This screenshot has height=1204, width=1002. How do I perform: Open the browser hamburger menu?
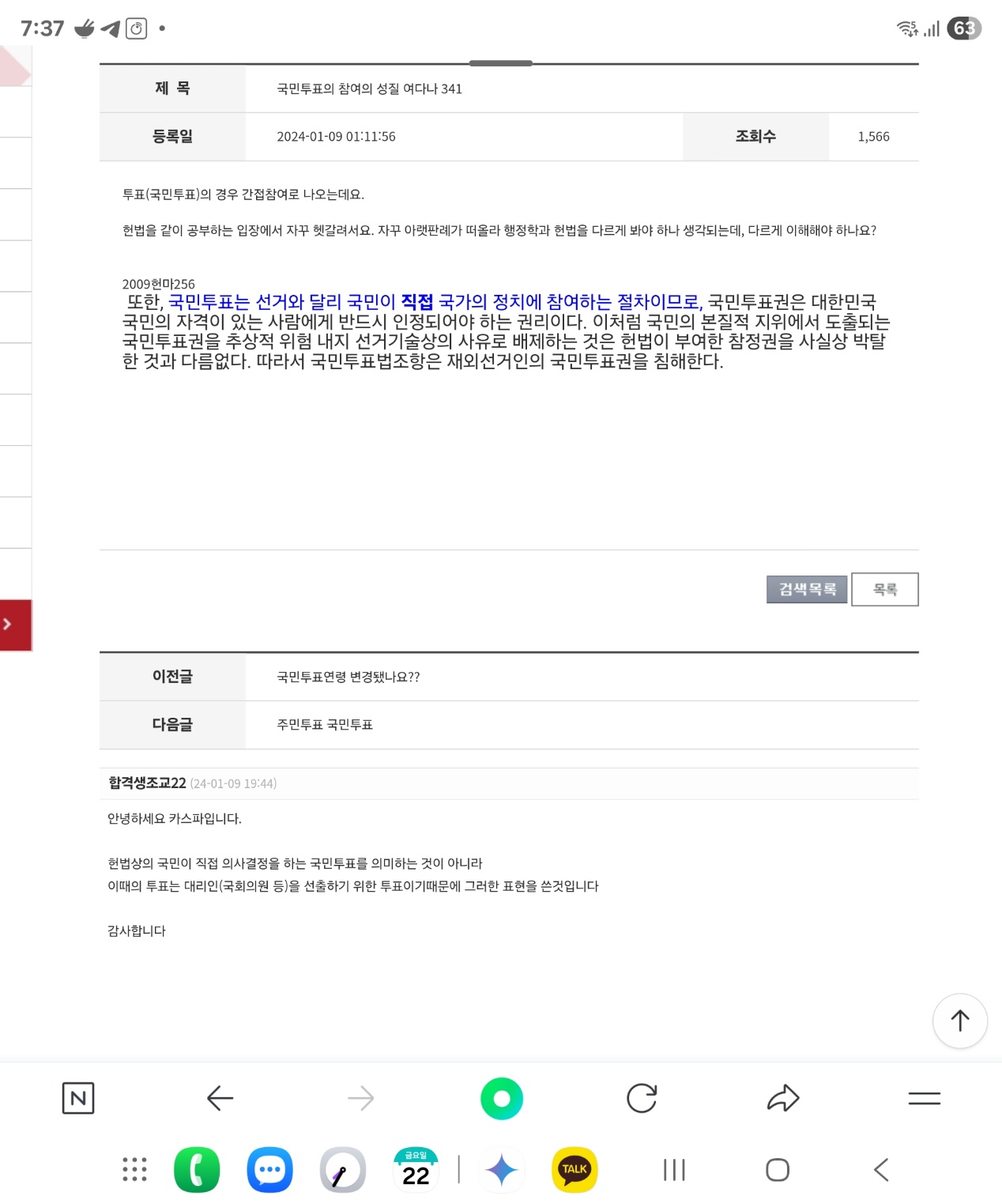924,1098
